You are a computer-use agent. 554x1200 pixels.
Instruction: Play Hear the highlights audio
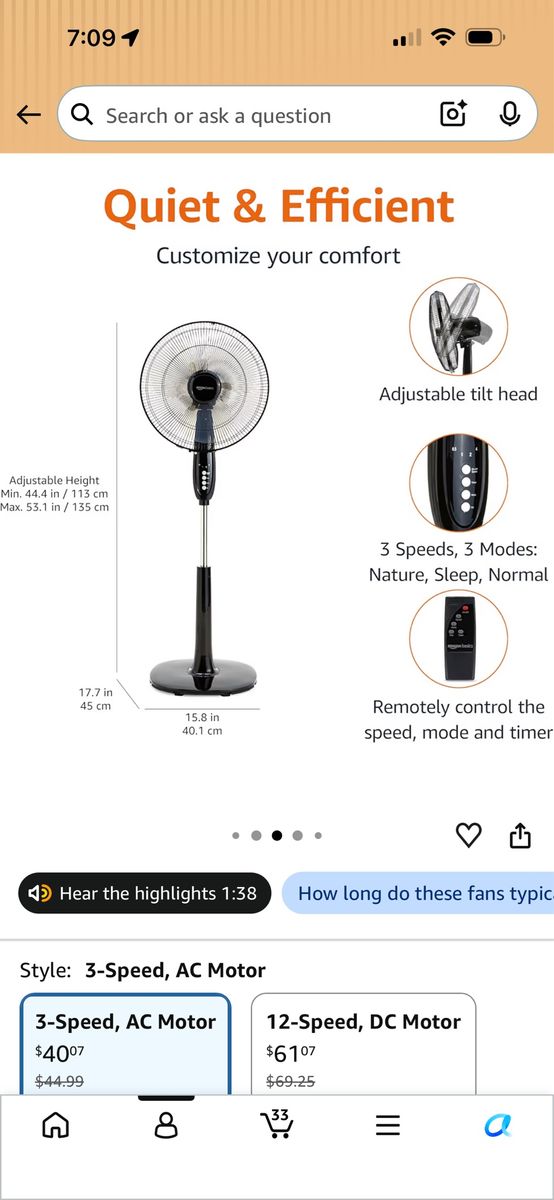tap(145, 893)
